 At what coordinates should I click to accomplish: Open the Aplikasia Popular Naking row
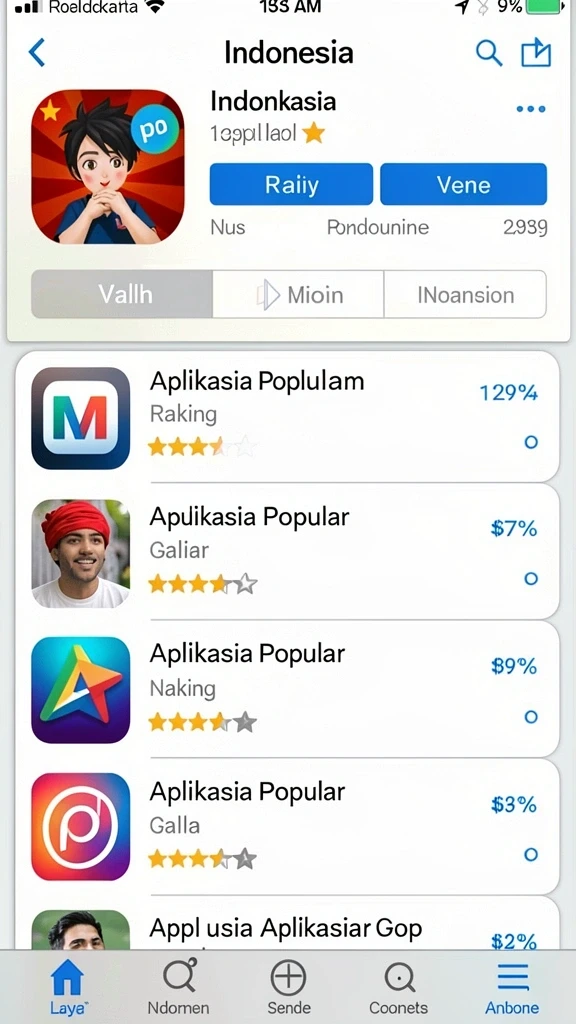coord(287,689)
